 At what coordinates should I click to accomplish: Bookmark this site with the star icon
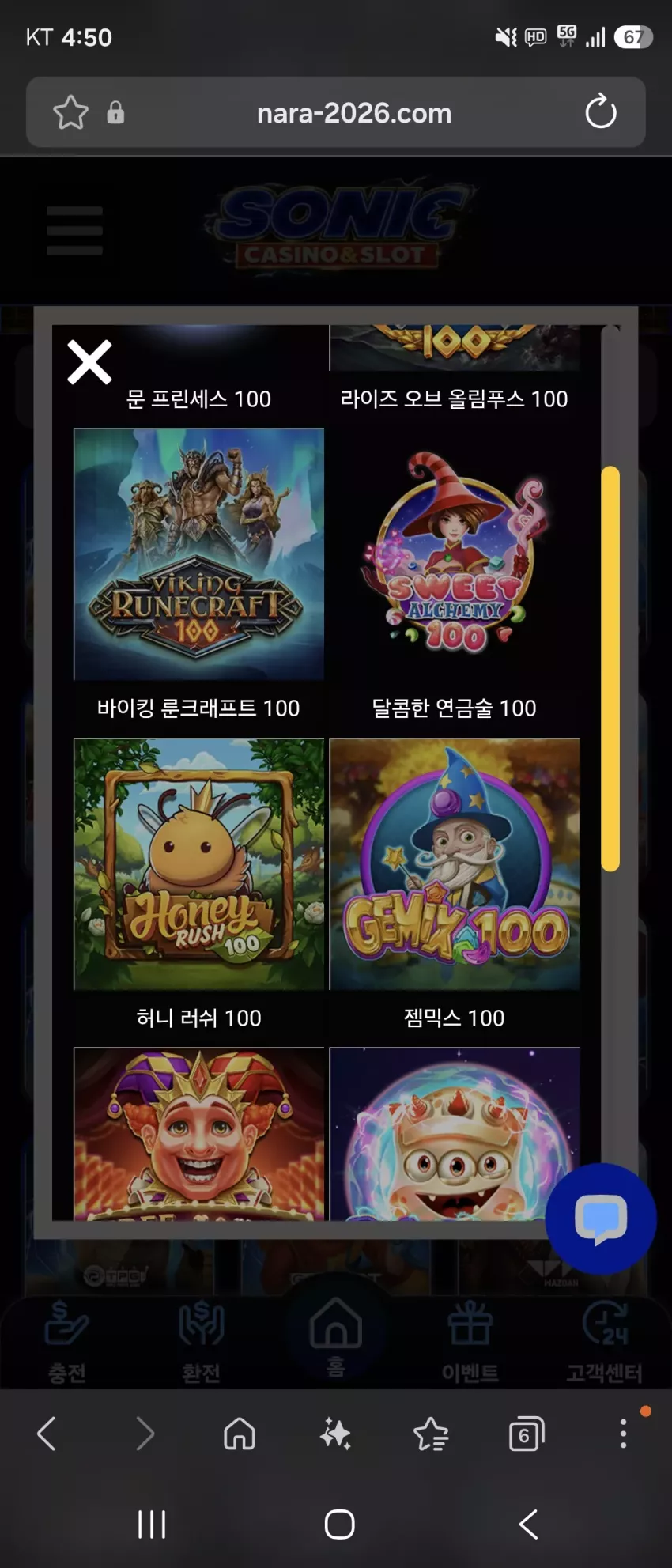[70, 112]
